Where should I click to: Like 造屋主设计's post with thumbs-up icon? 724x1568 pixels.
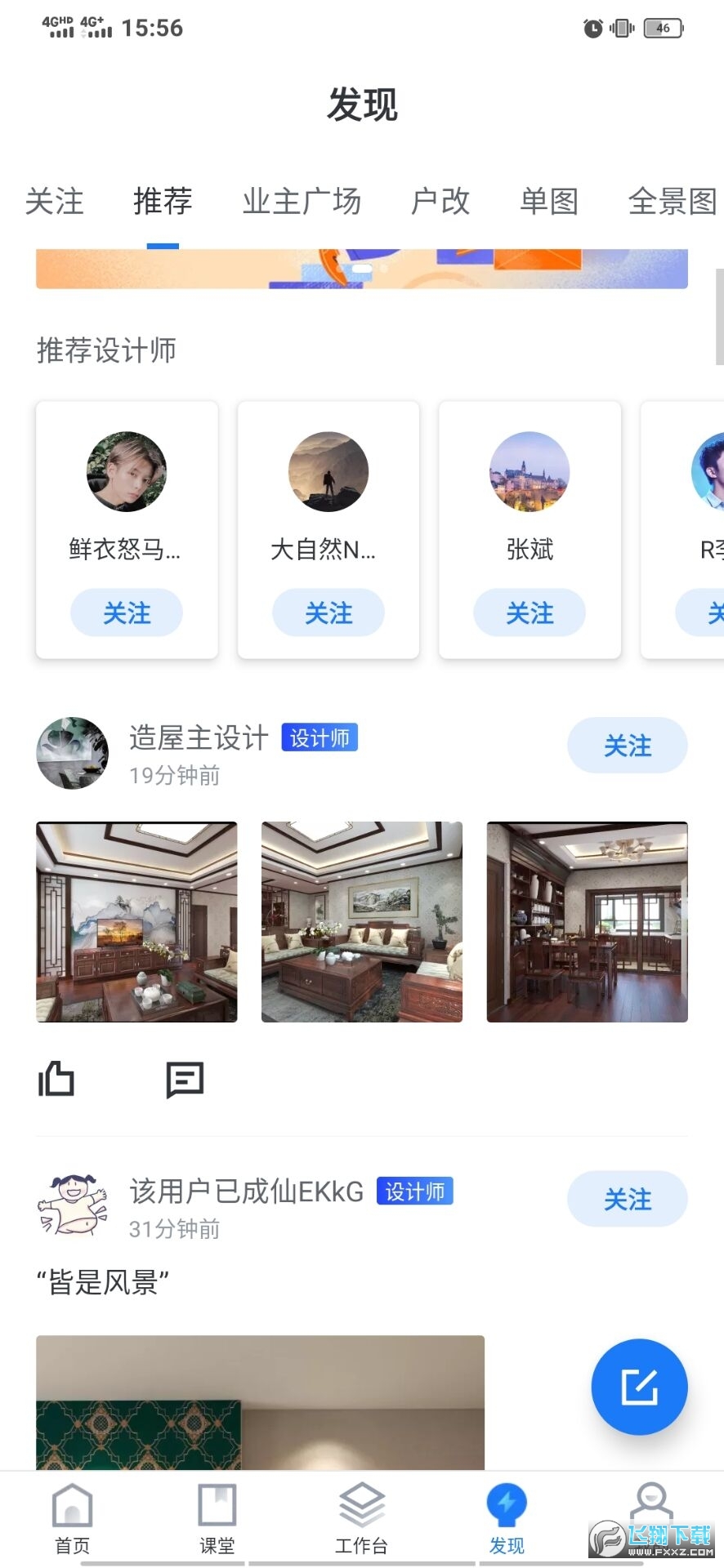tap(56, 1080)
